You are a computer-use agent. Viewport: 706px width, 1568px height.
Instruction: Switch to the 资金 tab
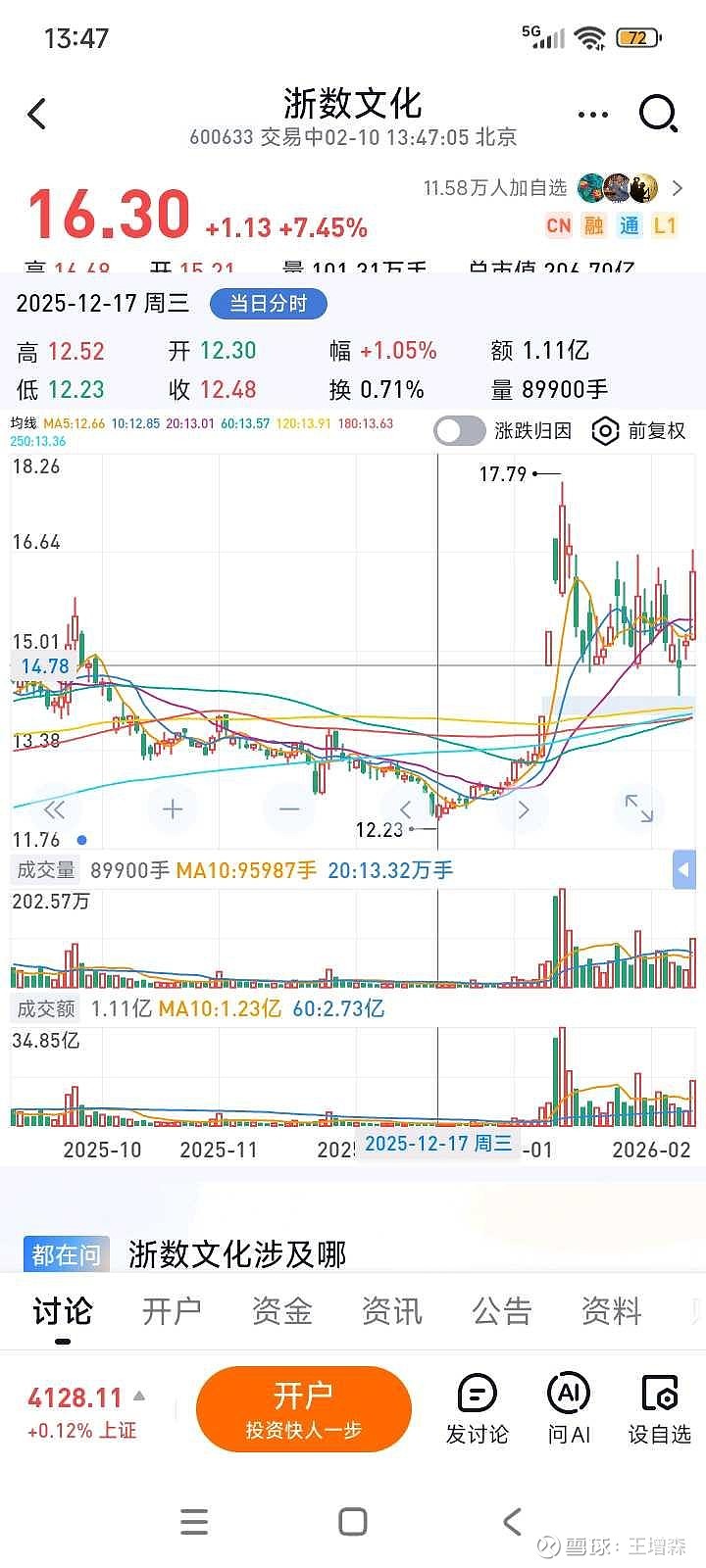coord(281,1311)
